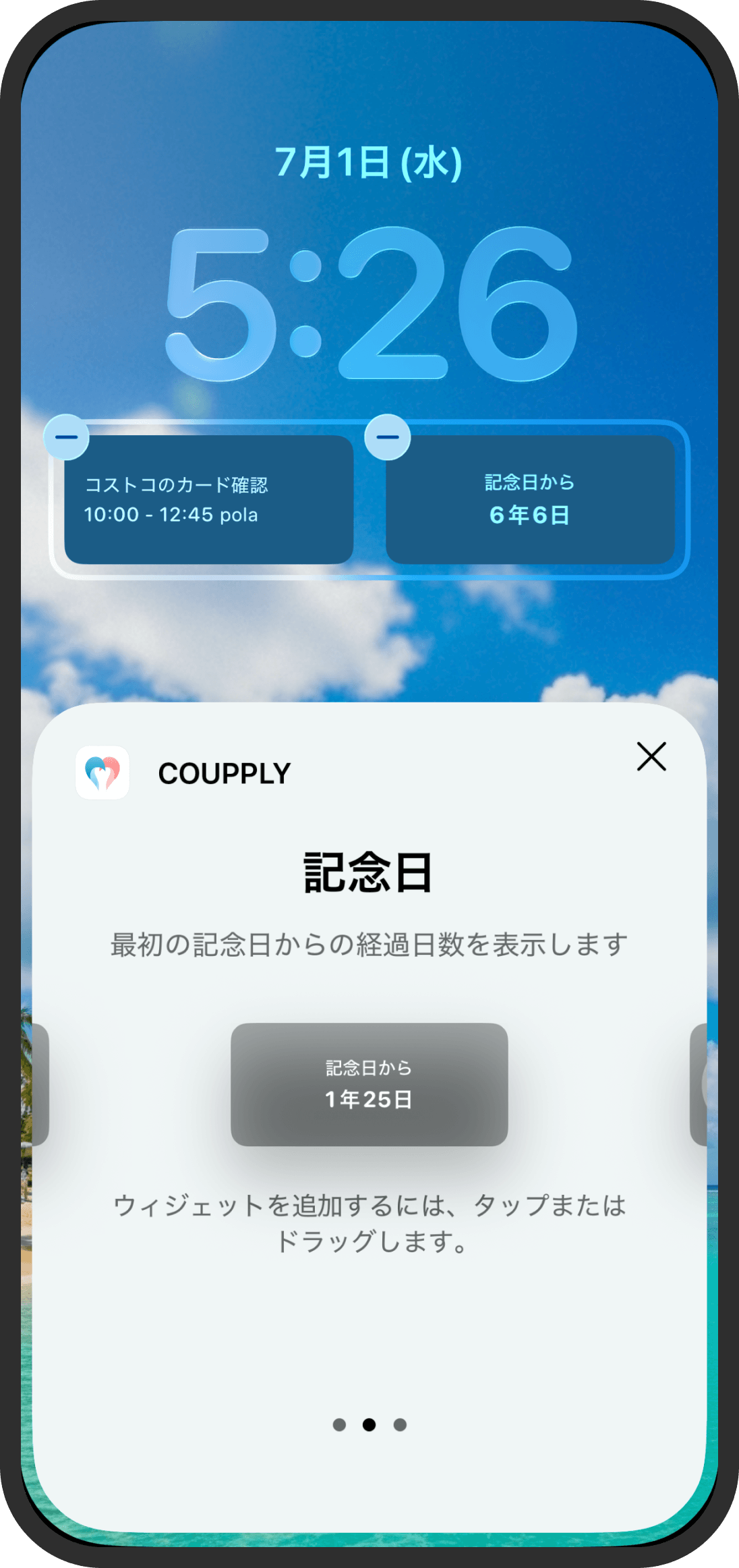Image resolution: width=739 pixels, height=1568 pixels.
Task: Tap the 7月1日 (水) date widget
Action: (x=369, y=163)
